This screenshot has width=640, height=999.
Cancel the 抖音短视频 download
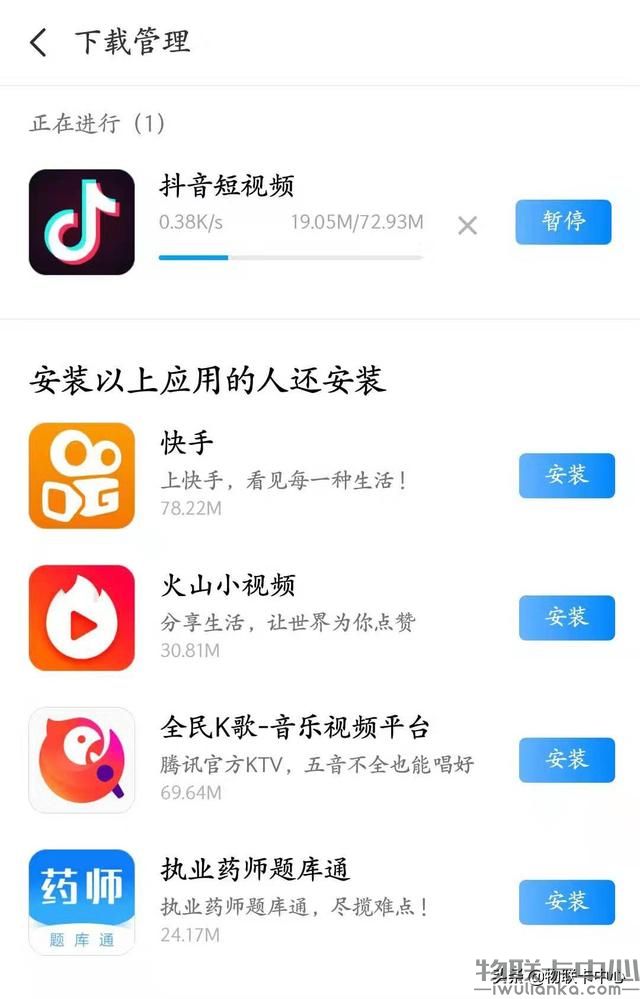click(x=467, y=226)
